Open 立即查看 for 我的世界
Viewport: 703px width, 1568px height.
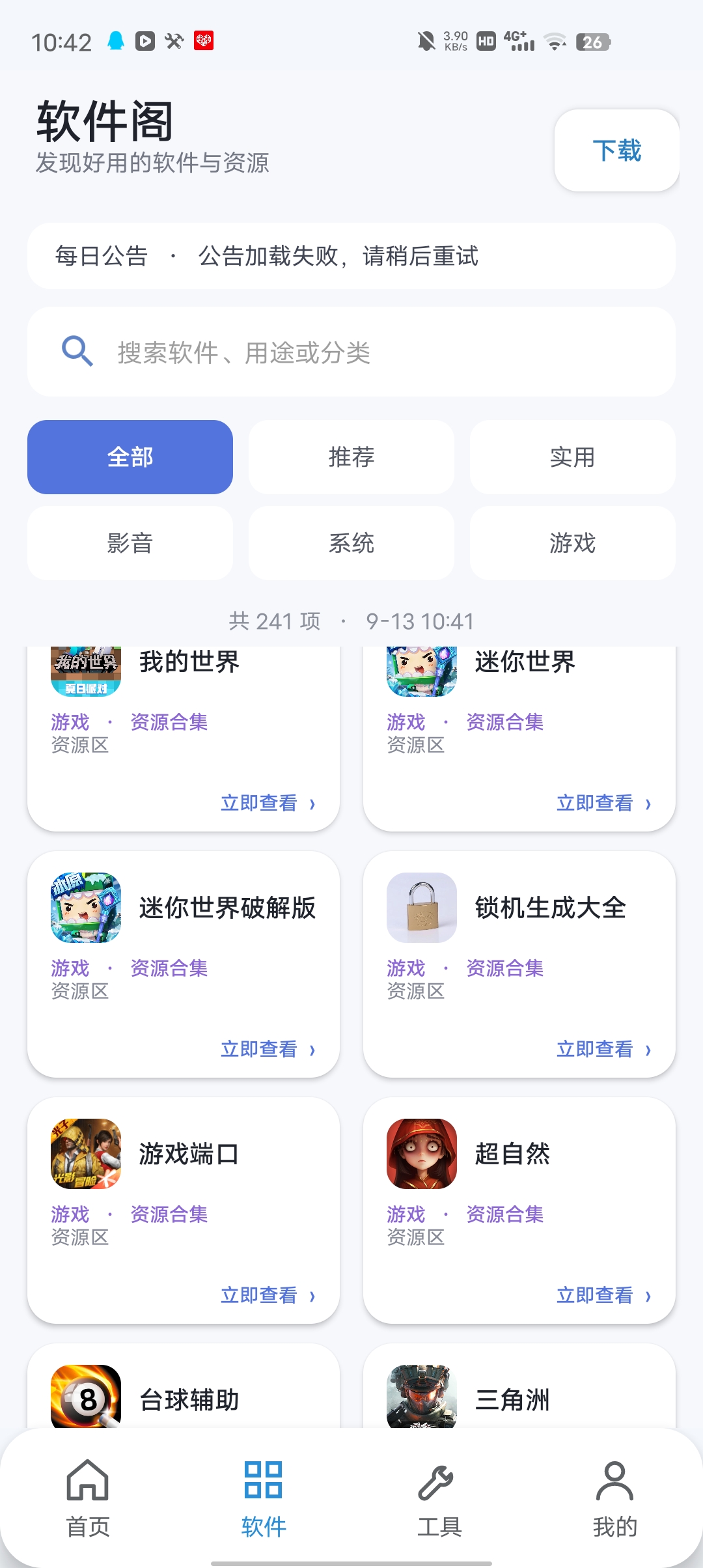[x=268, y=803]
